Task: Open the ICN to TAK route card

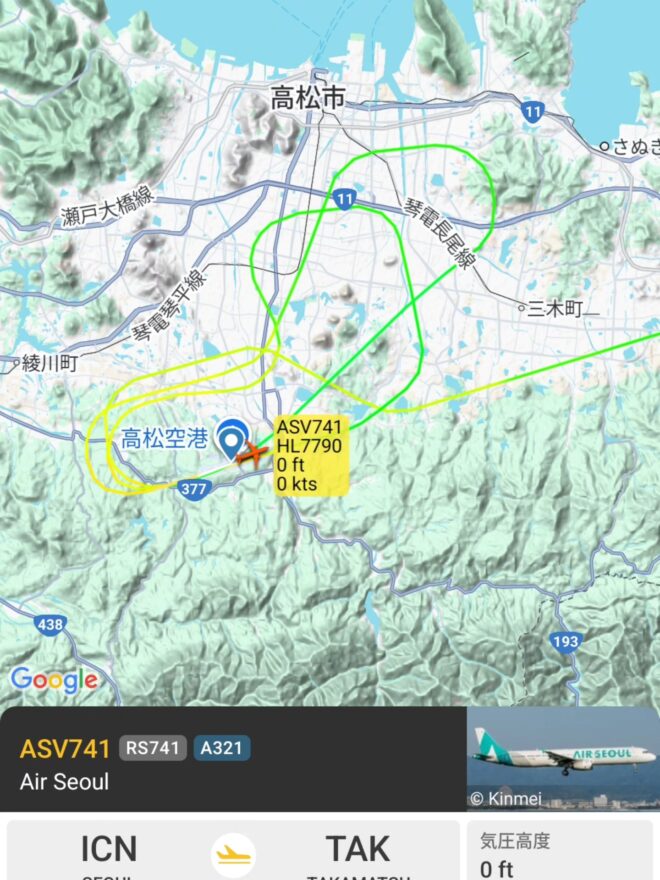Action: click(x=232, y=852)
